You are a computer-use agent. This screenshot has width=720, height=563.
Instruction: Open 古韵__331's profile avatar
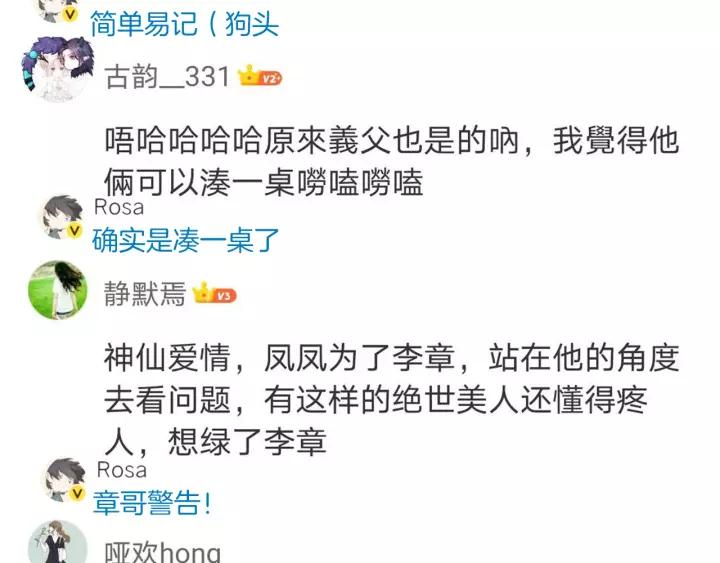click(57, 68)
